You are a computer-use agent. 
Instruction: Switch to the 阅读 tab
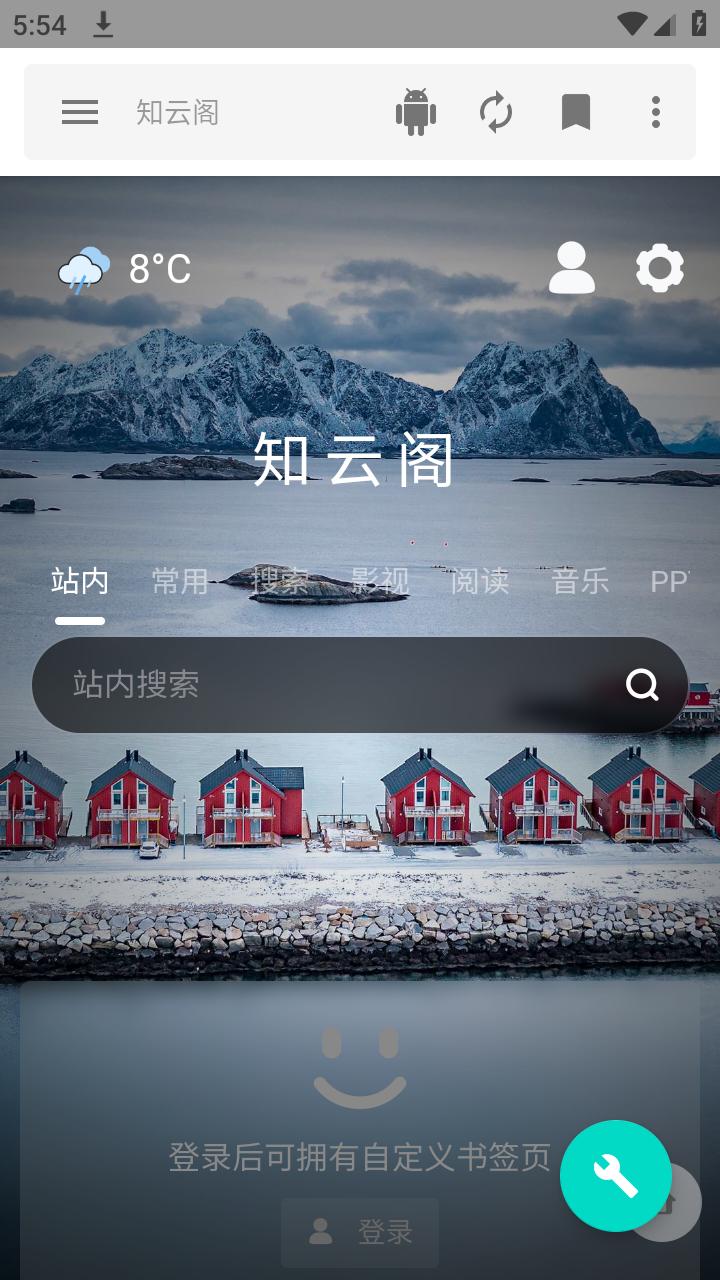pos(480,581)
